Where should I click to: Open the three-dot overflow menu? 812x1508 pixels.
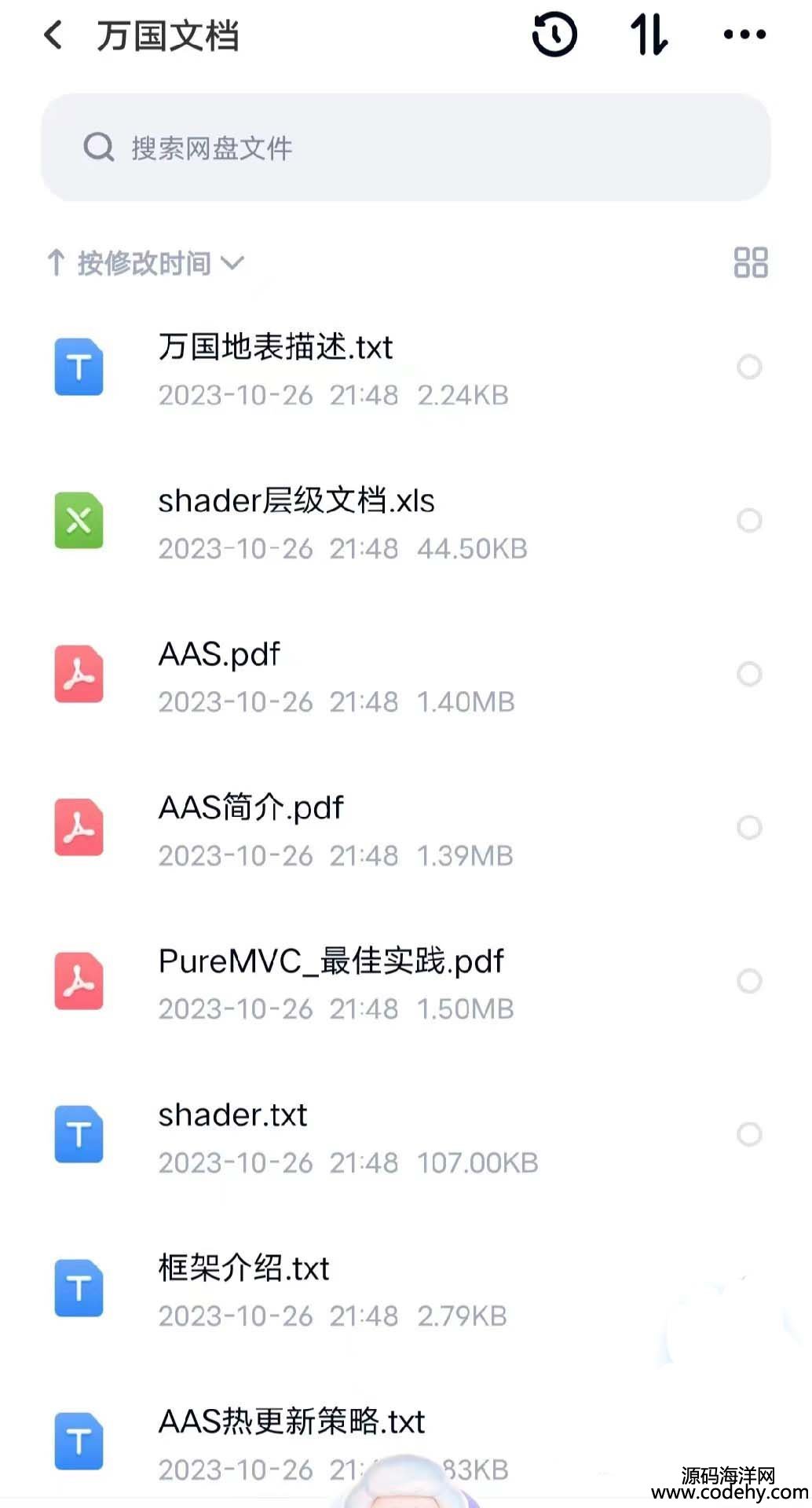744,35
